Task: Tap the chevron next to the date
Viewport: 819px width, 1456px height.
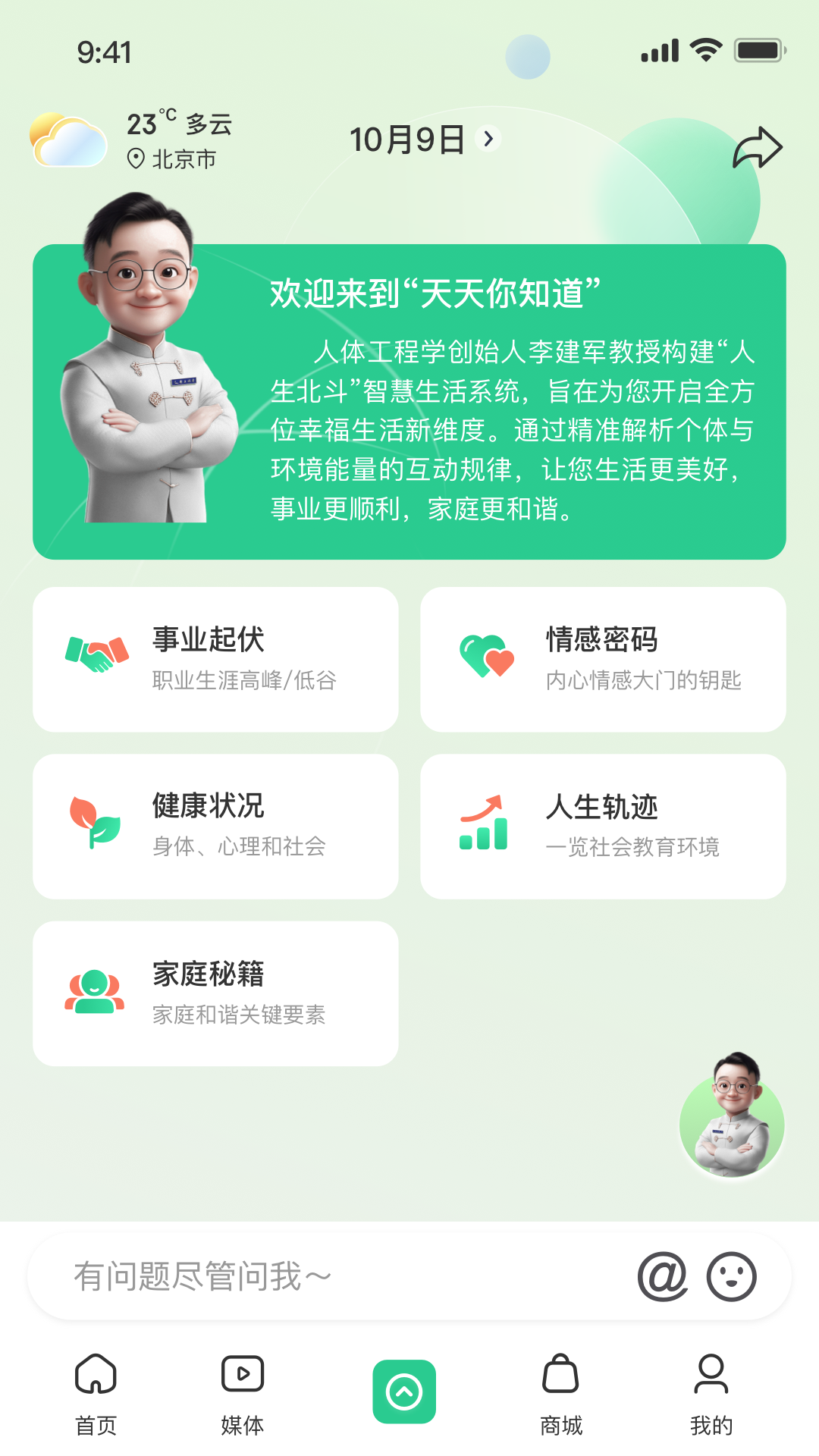Action: (x=488, y=139)
